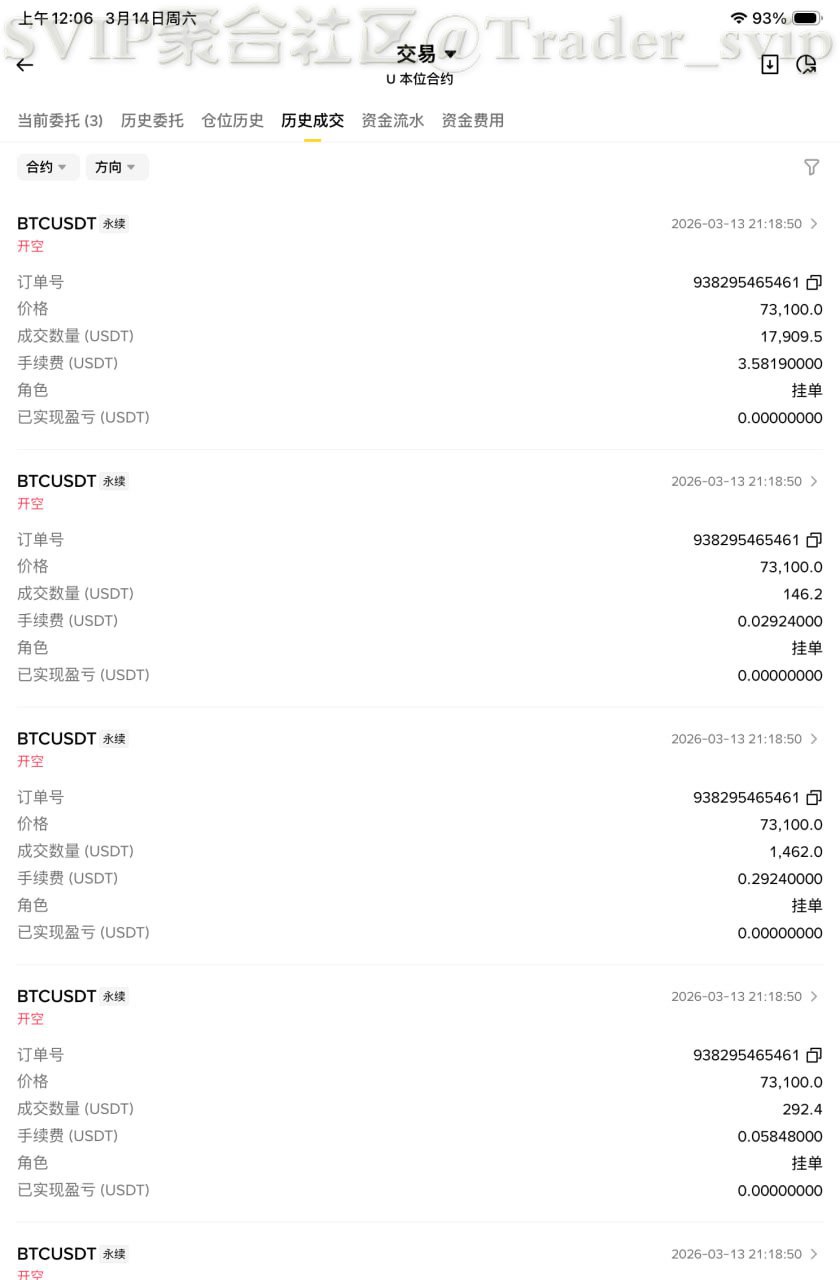The image size is (840, 1280).
Task: Open details of the 292.4 USDT trade
Action: (x=814, y=997)
